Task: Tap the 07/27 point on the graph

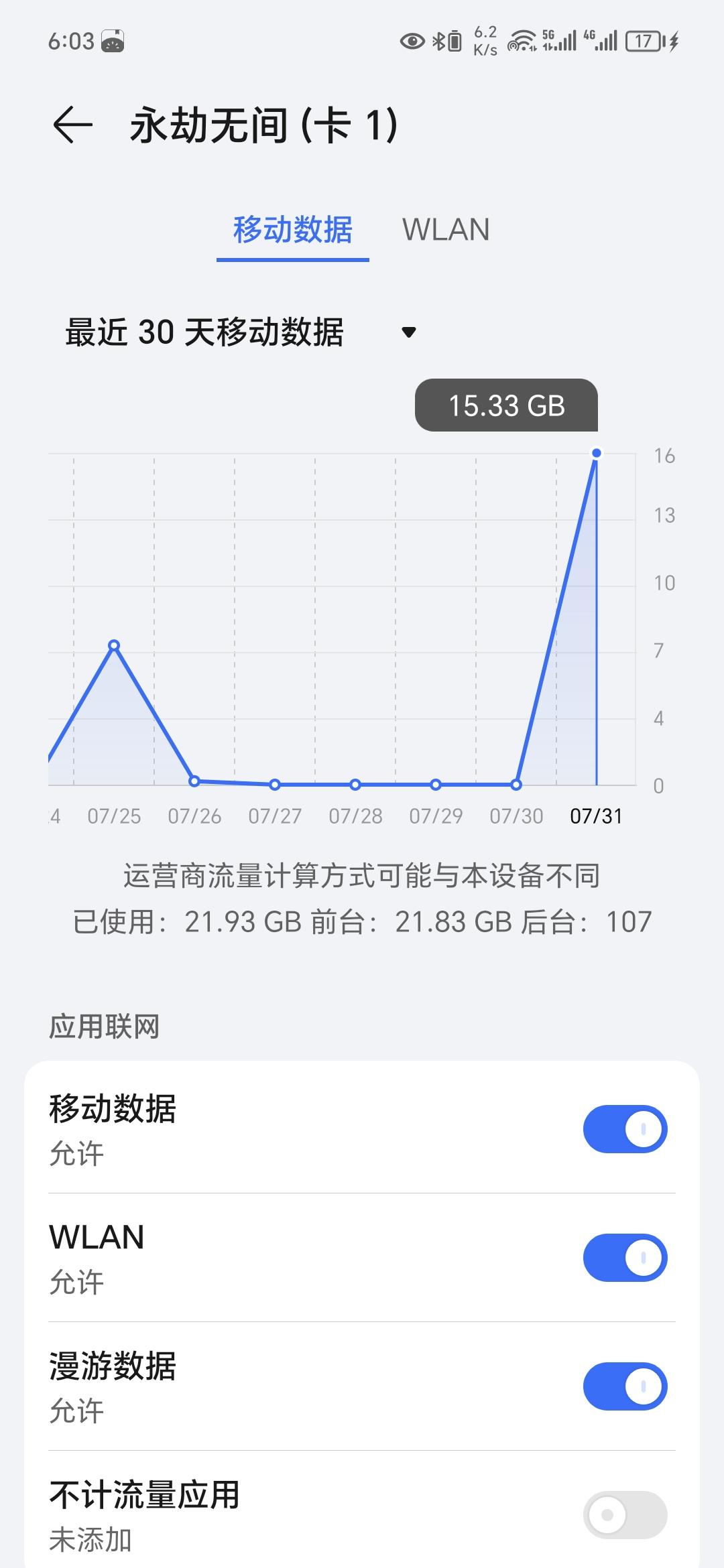Action: pos(275,784)
